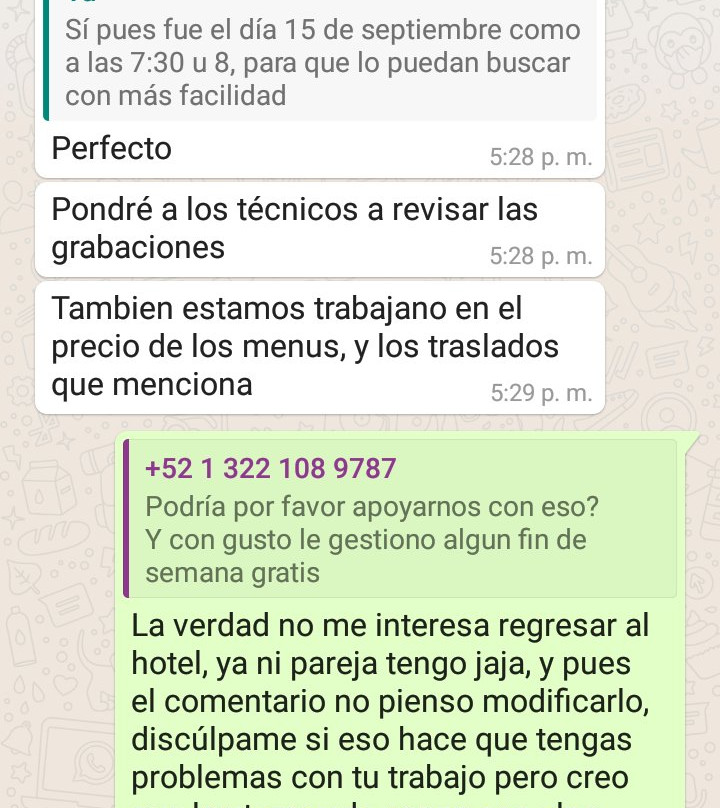Tap the quoted sender name in purple text
Viewport: 720px width, 808px height.
point(268,467)
